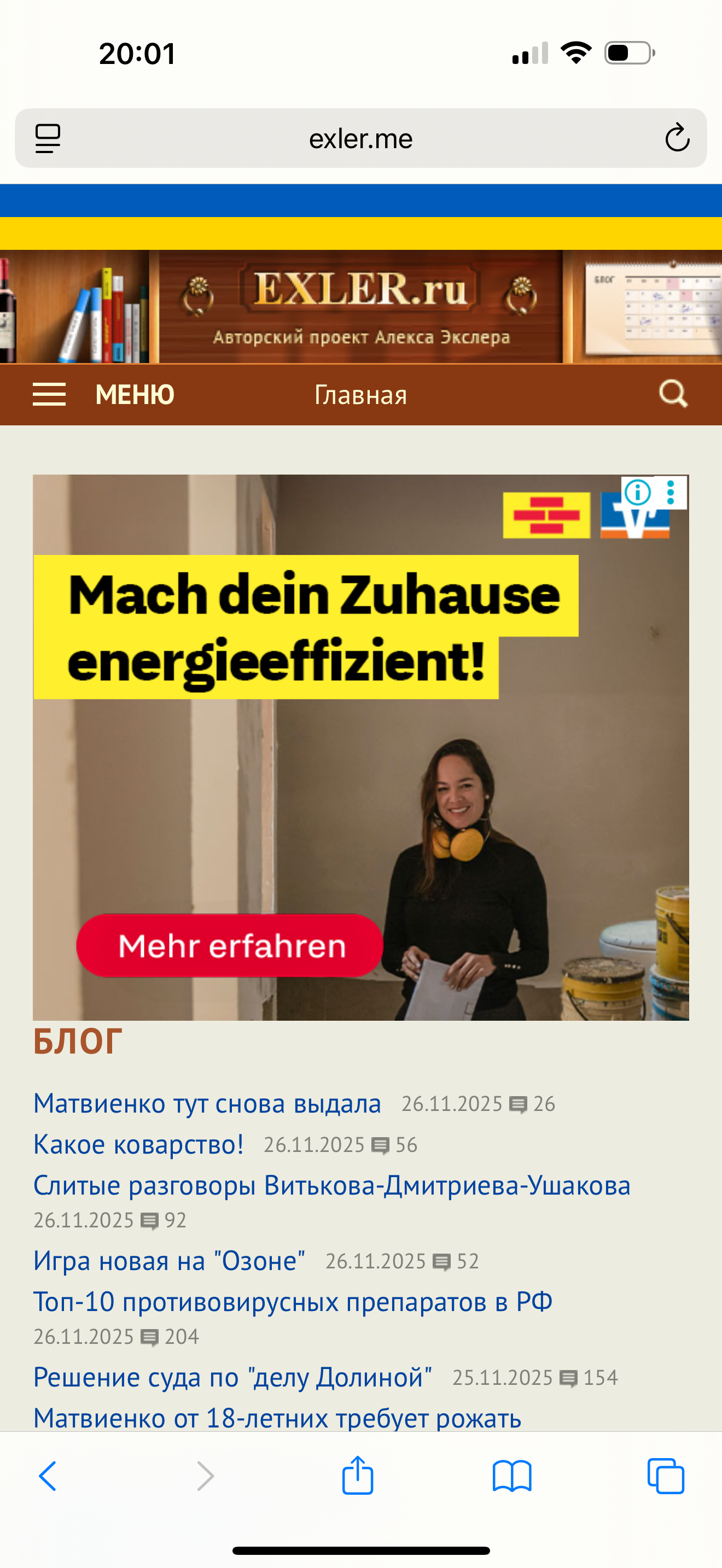Open "Матвиенко от 18-летних требует рожать"
The height and width of the screenshot is (1568, 722).
point(277,1418)
